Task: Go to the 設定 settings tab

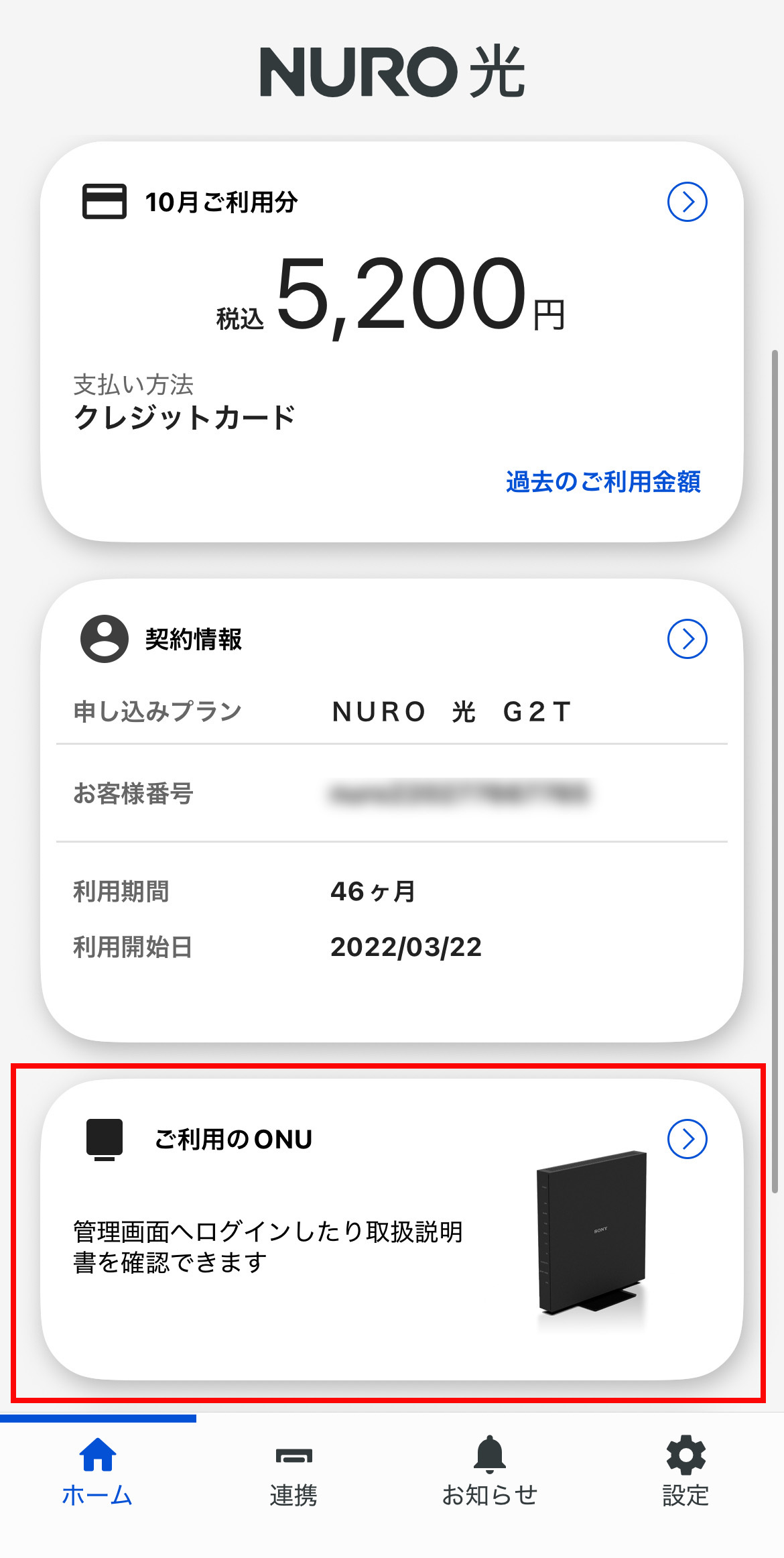Action: click(x=685, y=1472)
